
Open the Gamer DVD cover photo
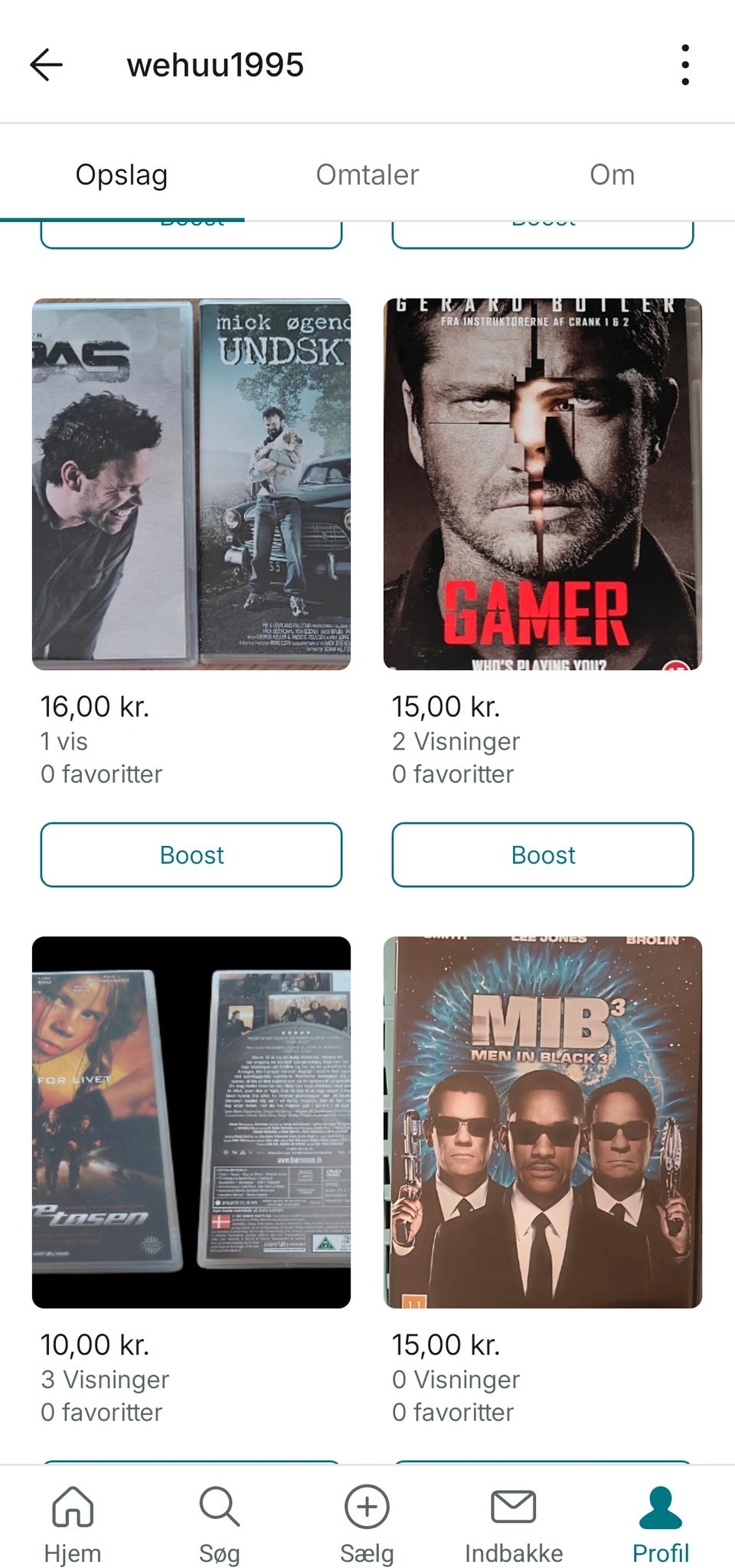pos(542,482)
